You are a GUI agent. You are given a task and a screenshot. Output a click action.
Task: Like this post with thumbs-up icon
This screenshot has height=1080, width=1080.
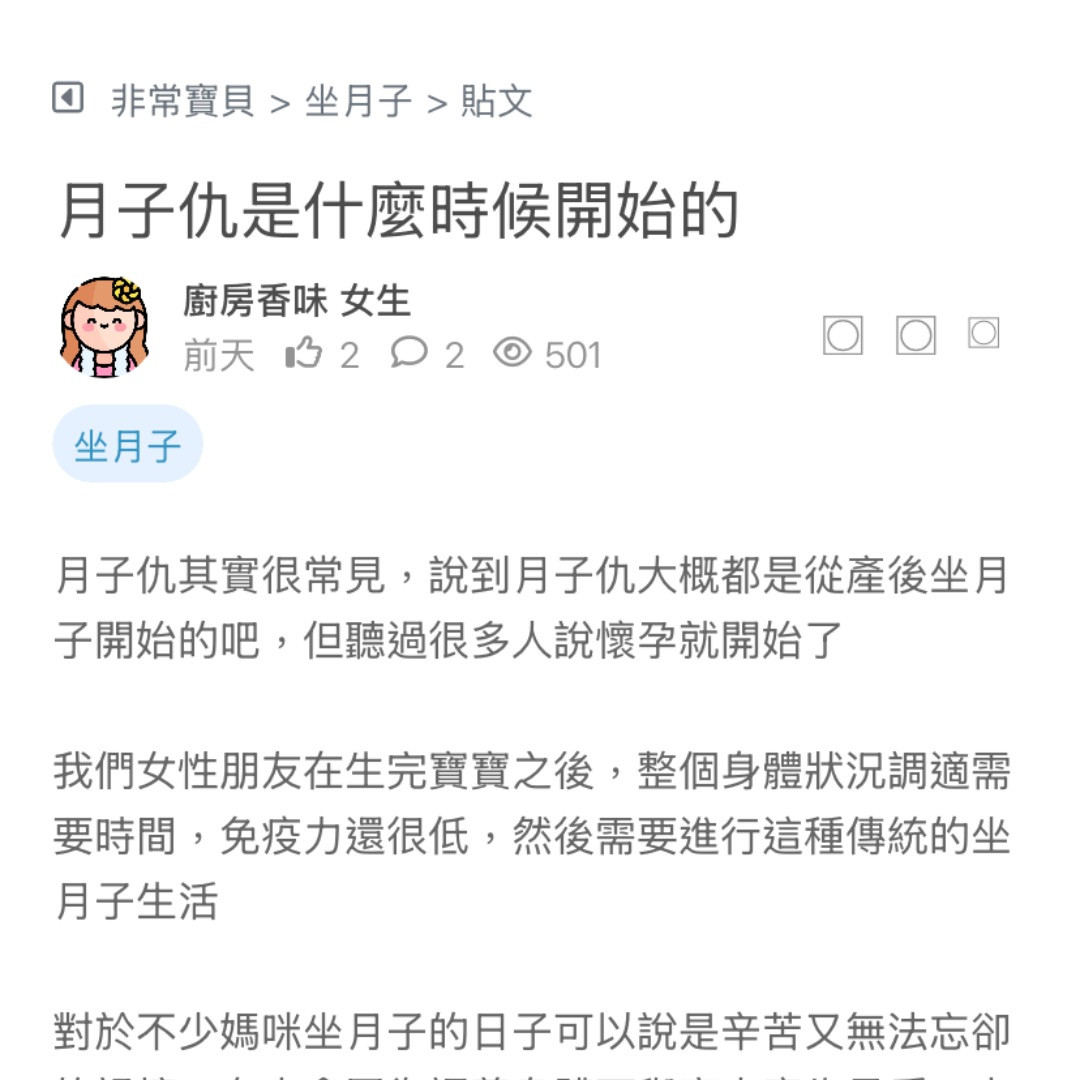click(x=304, y=353)
